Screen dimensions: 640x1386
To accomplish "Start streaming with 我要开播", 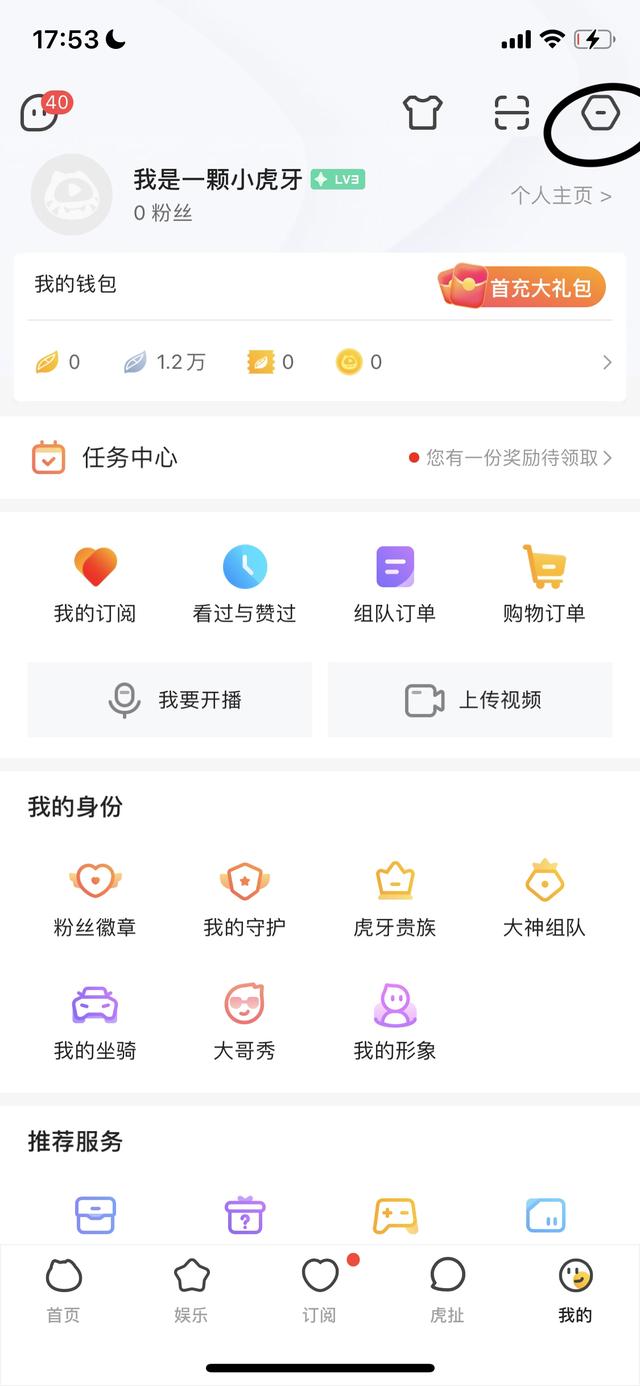I will [170, 700].
